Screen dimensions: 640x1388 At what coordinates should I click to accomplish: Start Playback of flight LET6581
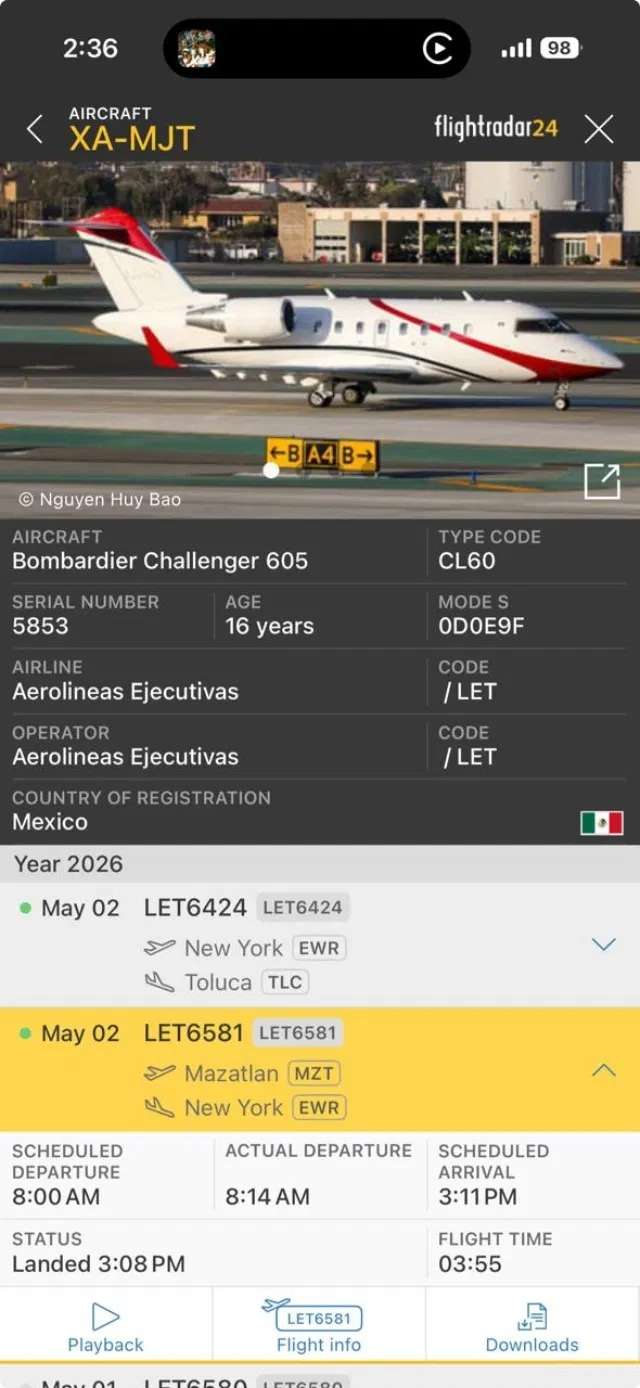tap(106, 1327)
